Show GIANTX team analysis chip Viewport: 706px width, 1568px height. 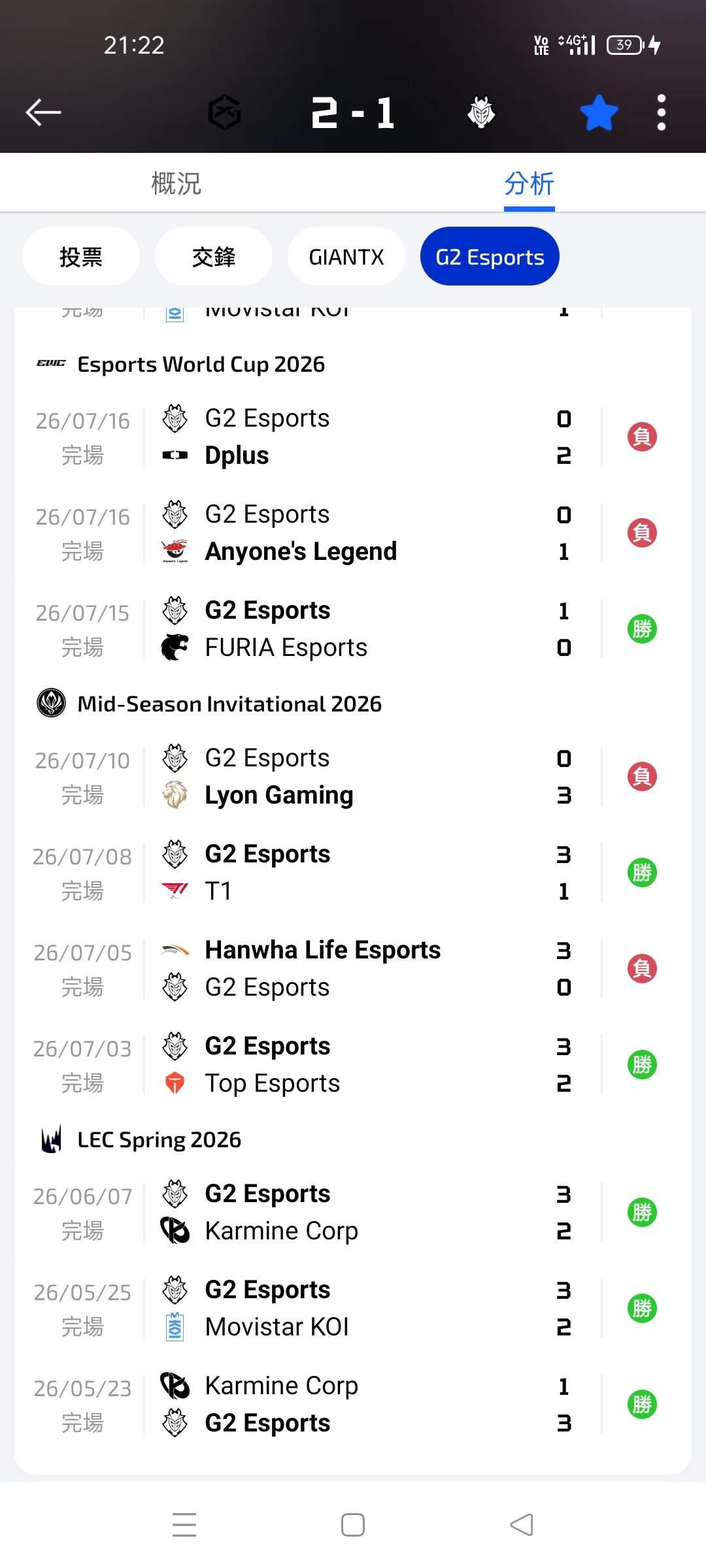click(346, 256)
